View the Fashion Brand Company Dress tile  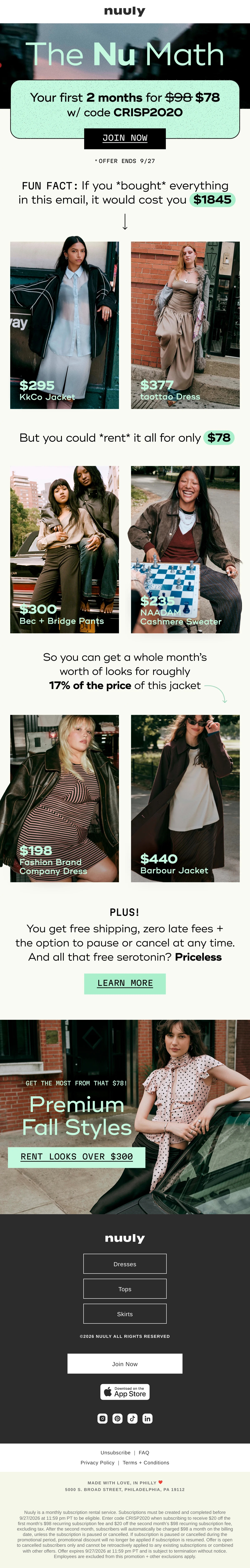65,799
